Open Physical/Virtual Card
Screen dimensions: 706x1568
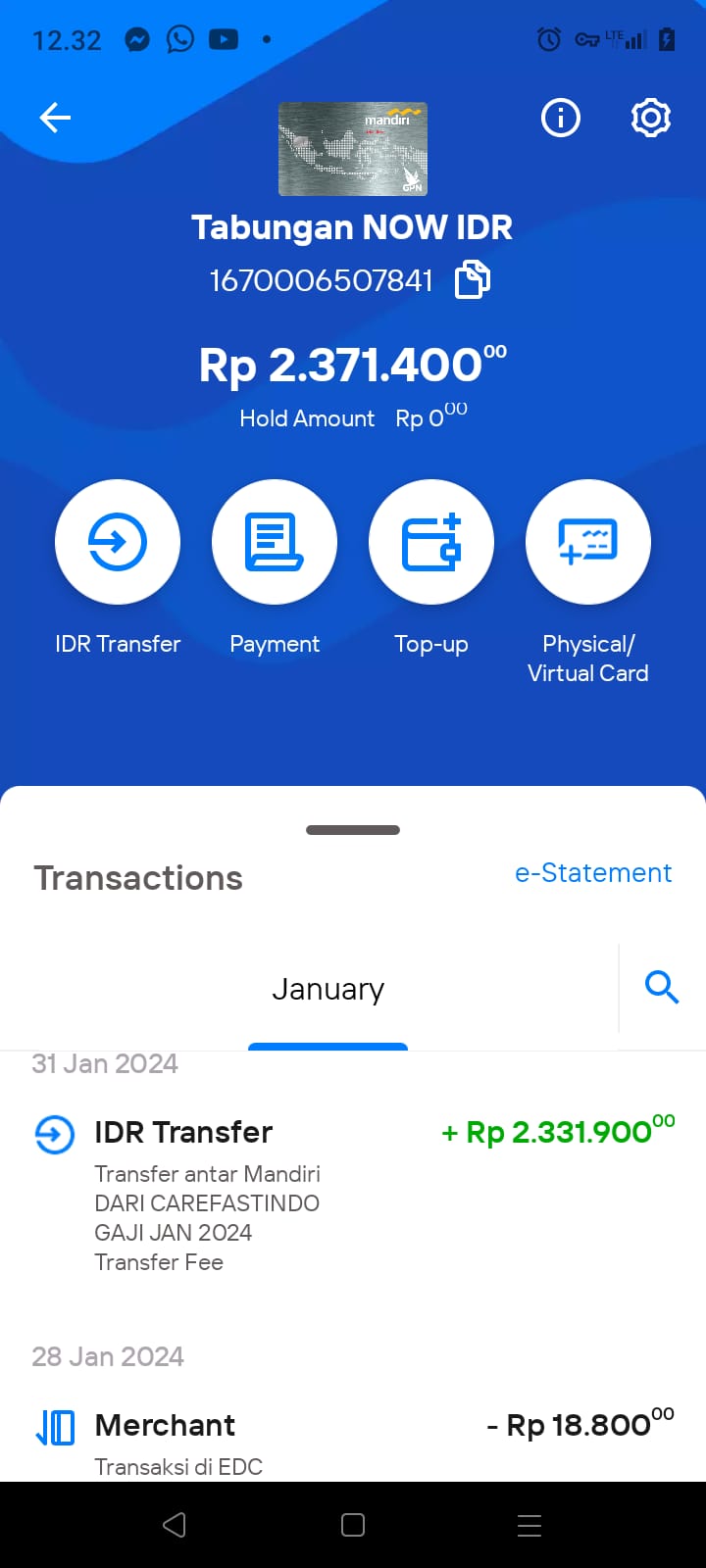pyautogui.click(x=588, y=542)
